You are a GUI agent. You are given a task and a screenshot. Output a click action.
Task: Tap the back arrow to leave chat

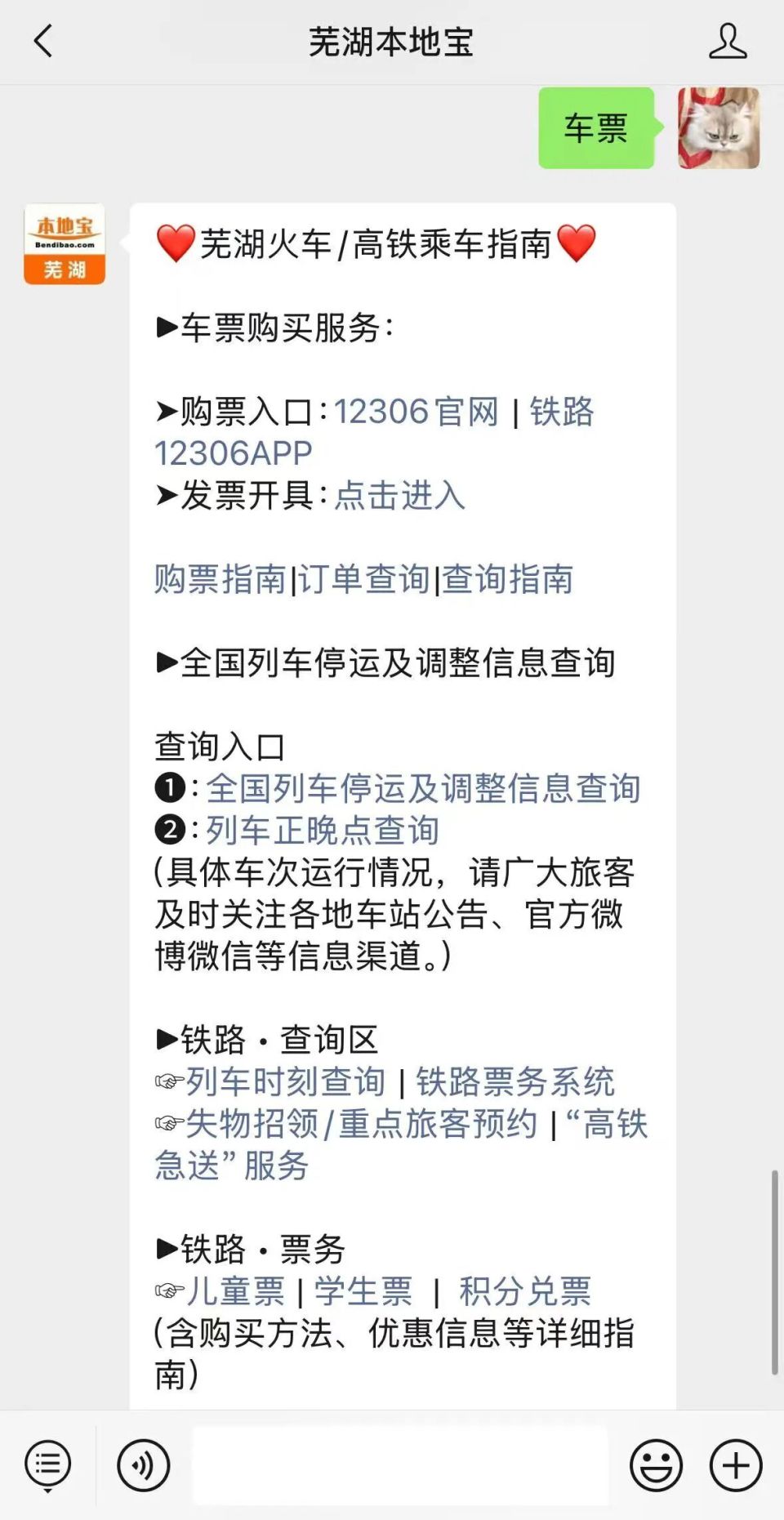tap(42, 39)
